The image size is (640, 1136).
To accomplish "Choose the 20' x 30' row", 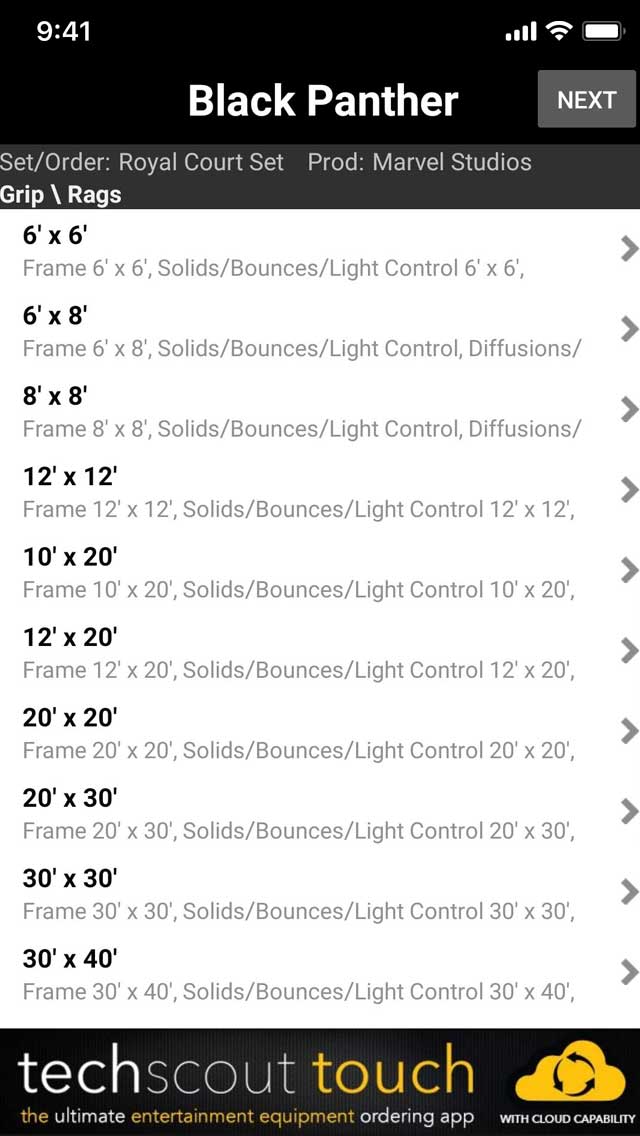I will 320,814.
